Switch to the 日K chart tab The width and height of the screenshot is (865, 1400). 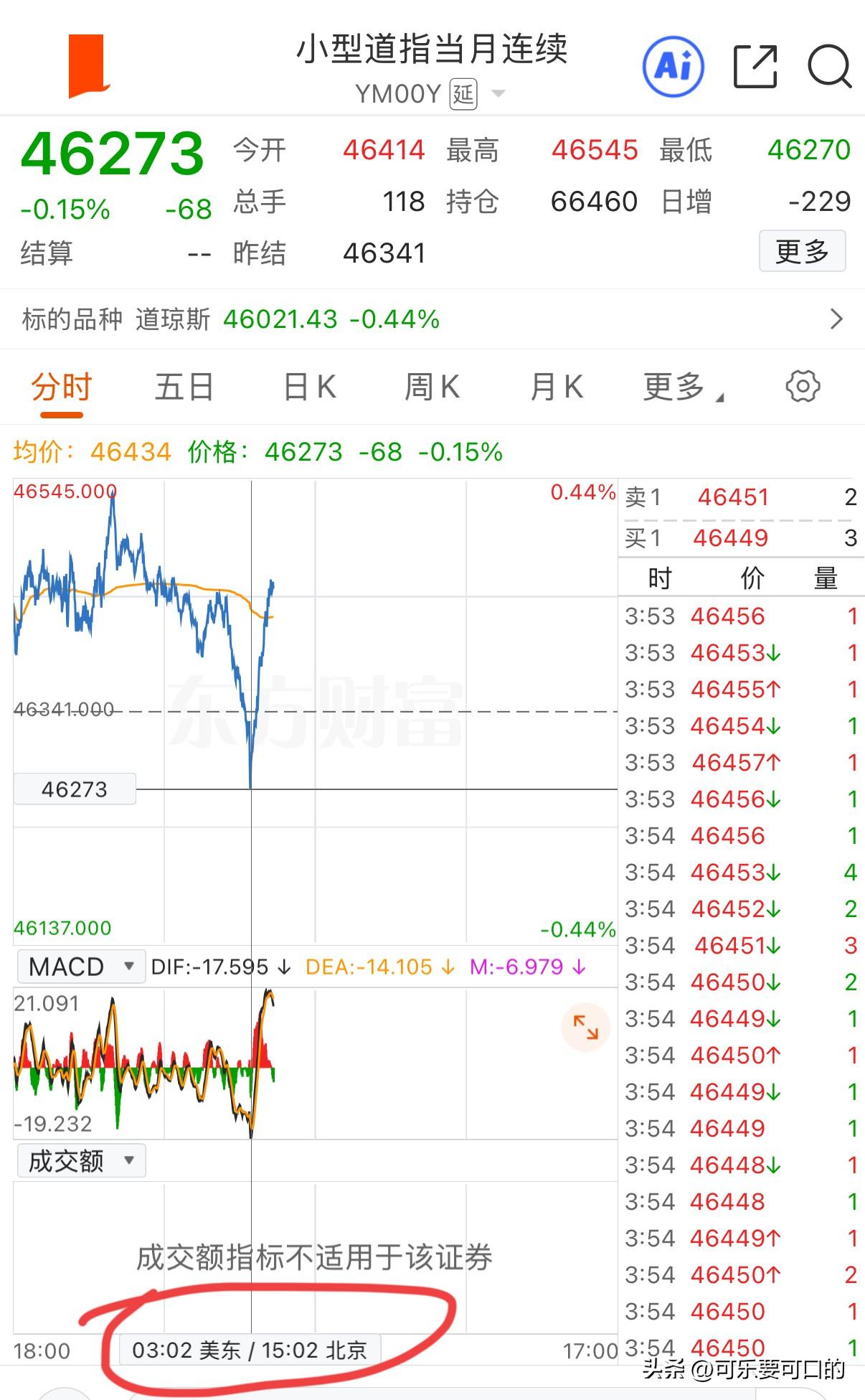[x=308, y=386]
